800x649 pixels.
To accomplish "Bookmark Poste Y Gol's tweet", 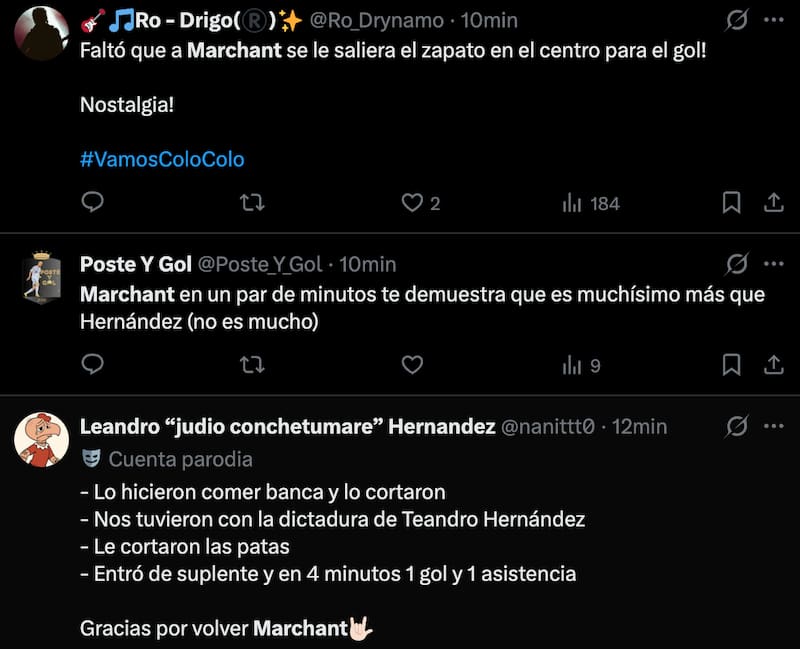I will click(732, 365).
